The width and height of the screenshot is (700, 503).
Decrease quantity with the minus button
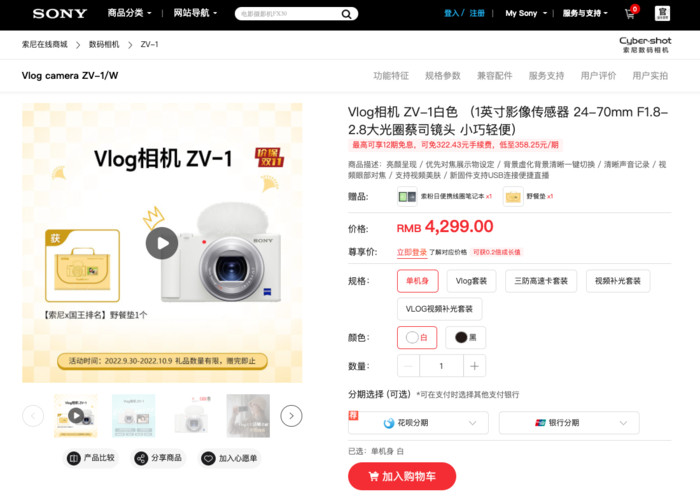point(410,366)
